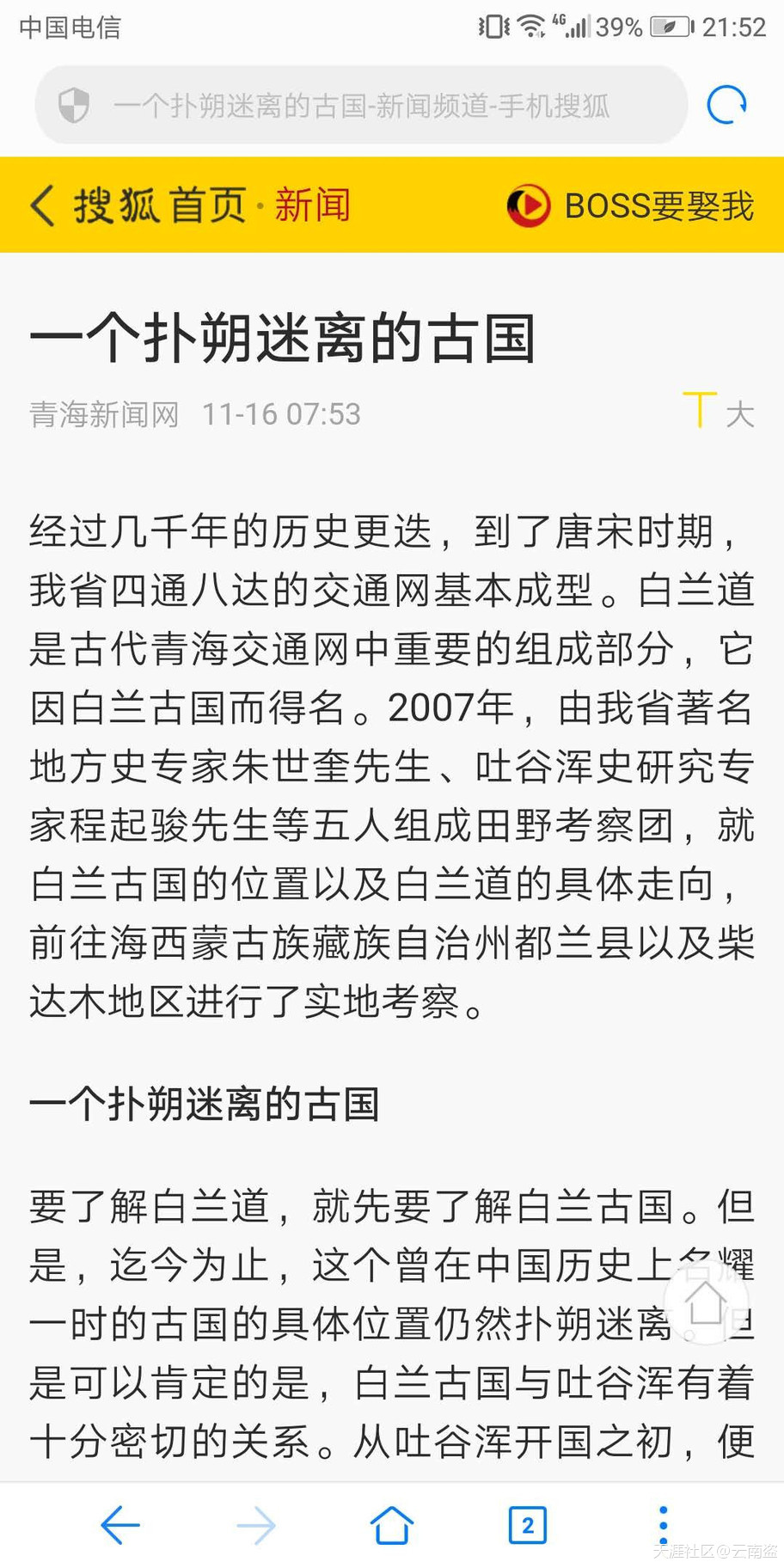This screenshot has height=1568, width=784.
Task: Open the tab switcher showing 2 tabs
Action: coord(527,1525)
